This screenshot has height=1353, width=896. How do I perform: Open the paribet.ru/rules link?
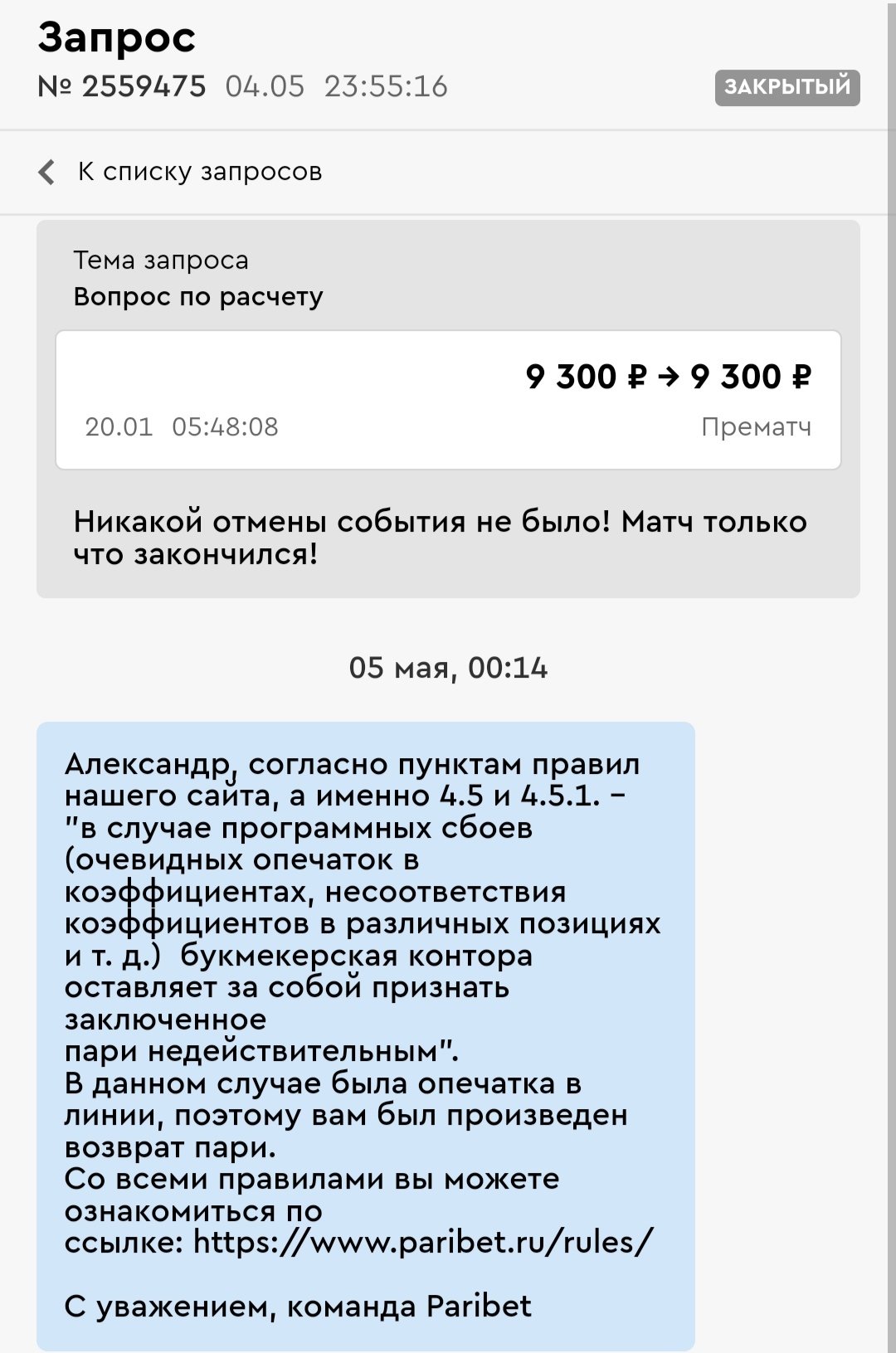tap(423, 1243)
